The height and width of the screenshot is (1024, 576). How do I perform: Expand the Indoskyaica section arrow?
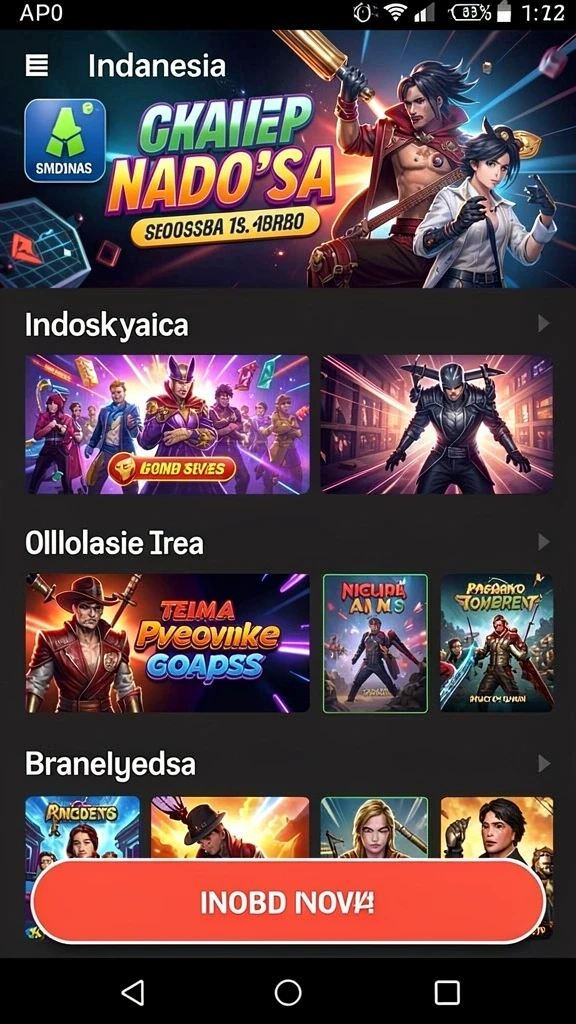543,323
